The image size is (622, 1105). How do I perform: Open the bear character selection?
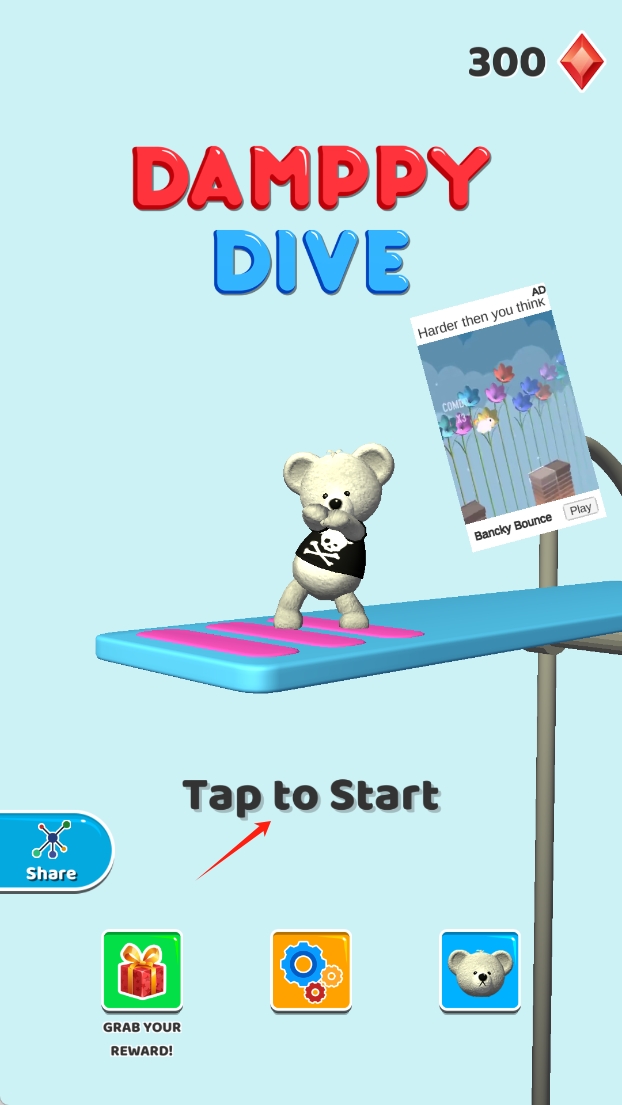(x=480, y=970)
